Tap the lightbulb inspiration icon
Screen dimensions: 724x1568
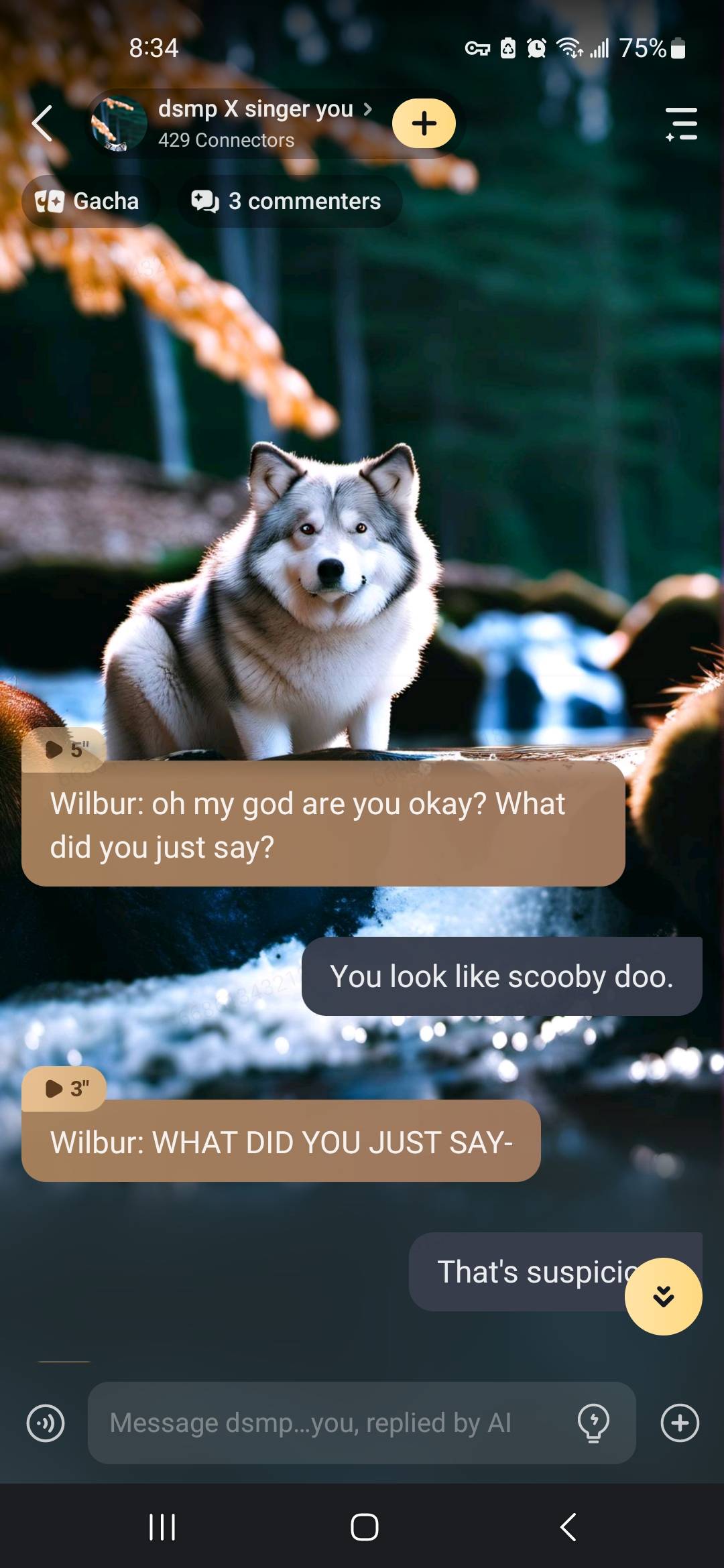click(x=593, y=1423)
